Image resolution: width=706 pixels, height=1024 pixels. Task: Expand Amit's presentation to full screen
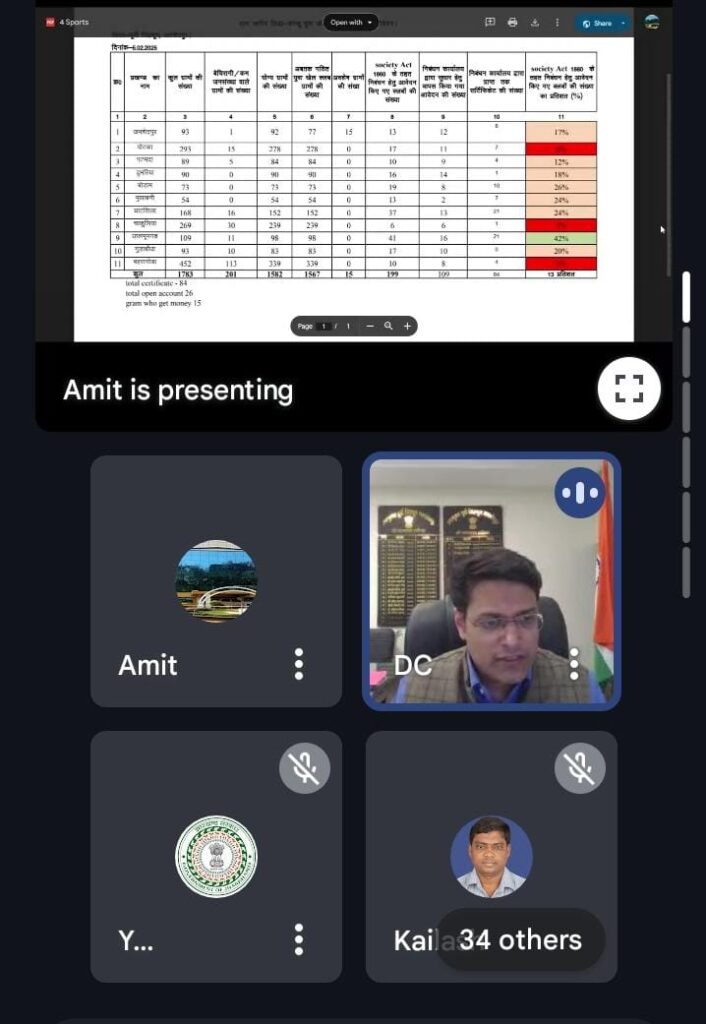(629, 388)
